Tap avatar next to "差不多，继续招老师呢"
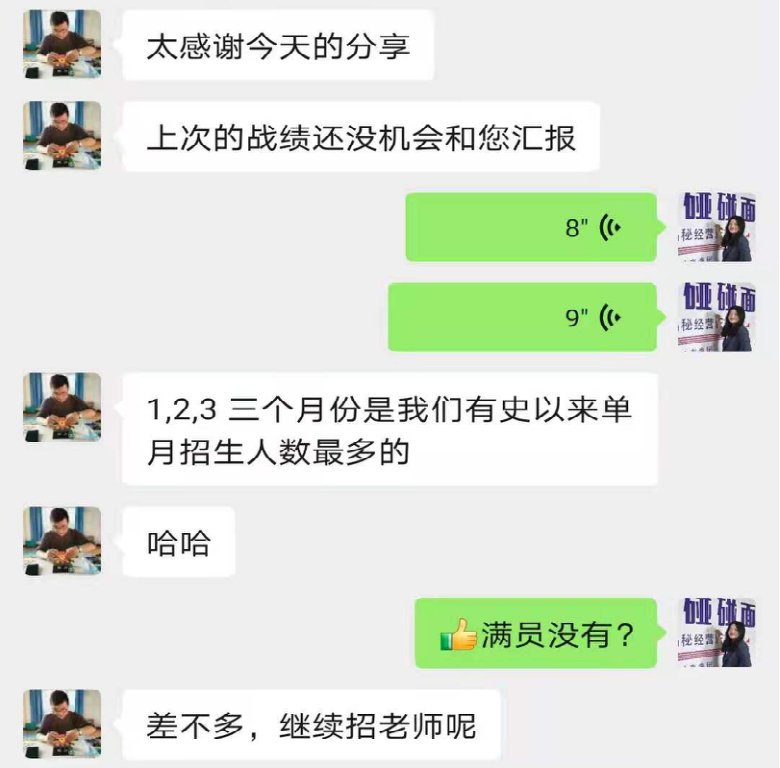The height and width of the screenshot is (768, 780). pos(62,723)
